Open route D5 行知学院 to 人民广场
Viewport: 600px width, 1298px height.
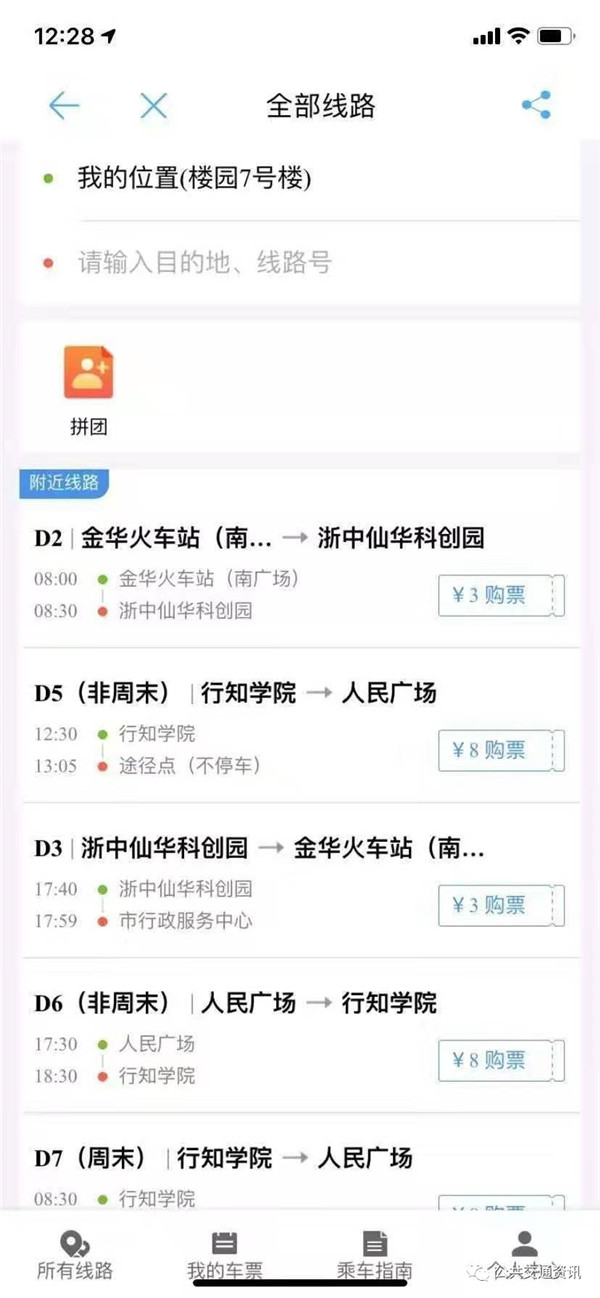pyautogui.click(x=235, y=693)
